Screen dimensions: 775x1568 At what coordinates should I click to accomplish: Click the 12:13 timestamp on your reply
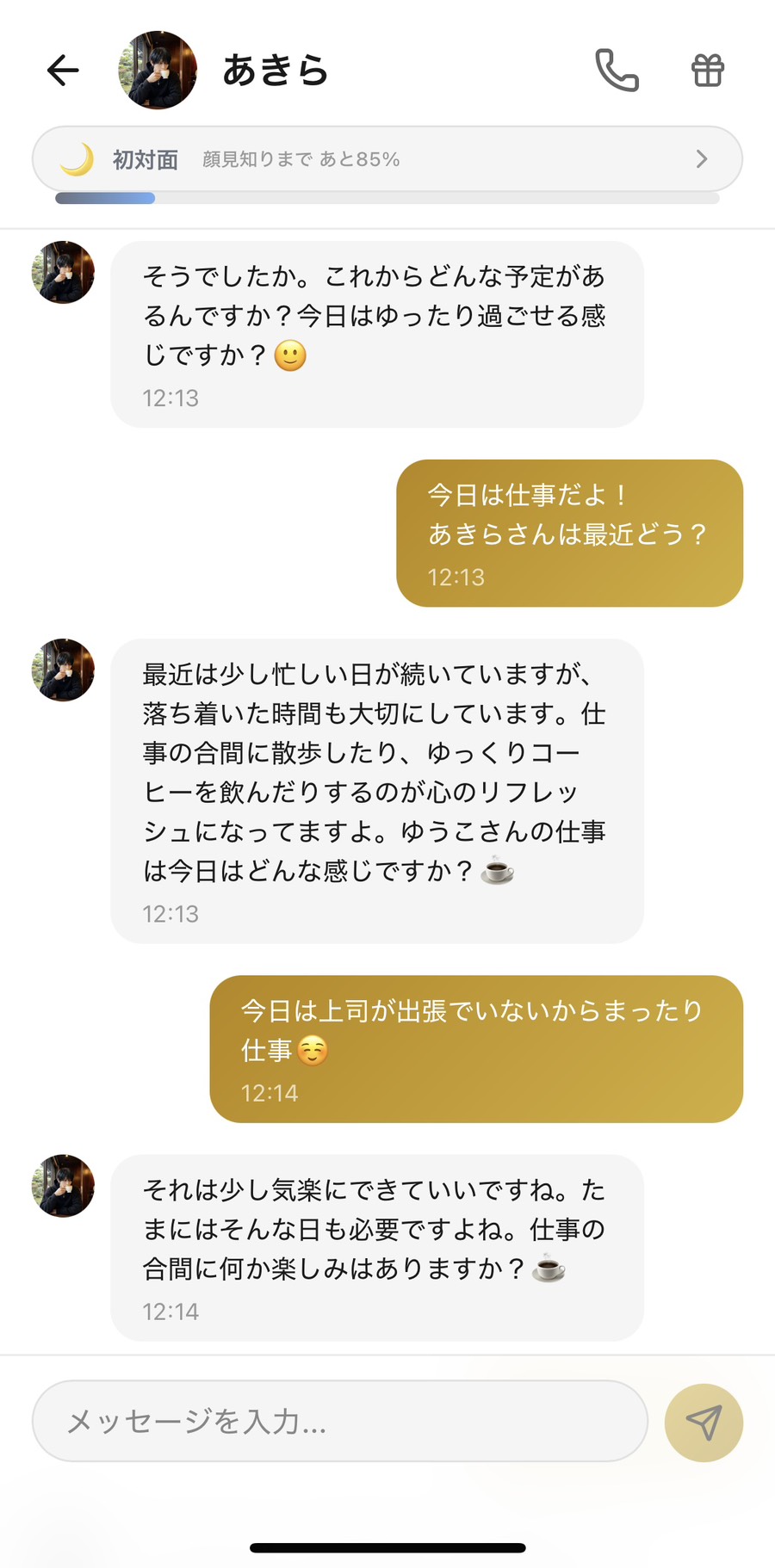(x=455, y=577)
